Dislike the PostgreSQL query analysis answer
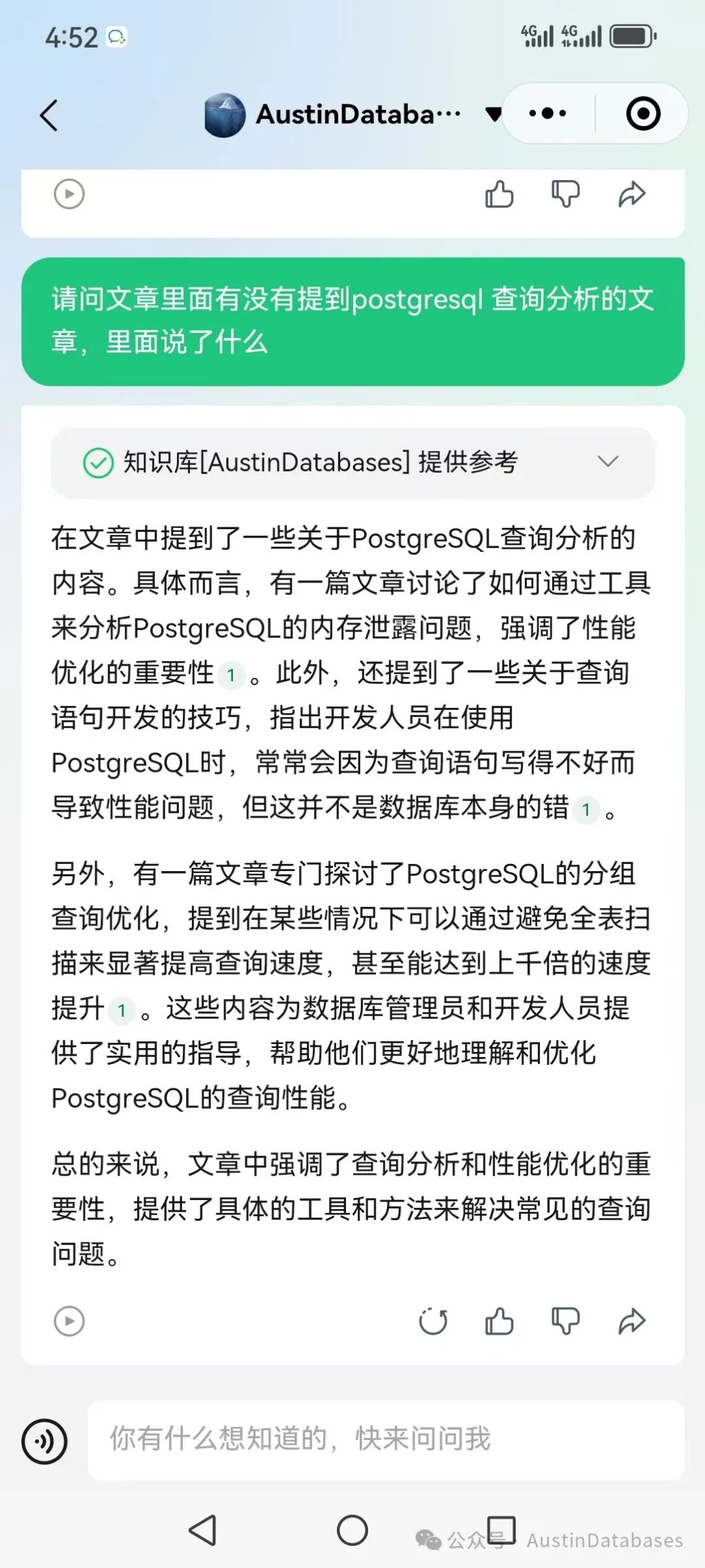 click(565, 1321)
